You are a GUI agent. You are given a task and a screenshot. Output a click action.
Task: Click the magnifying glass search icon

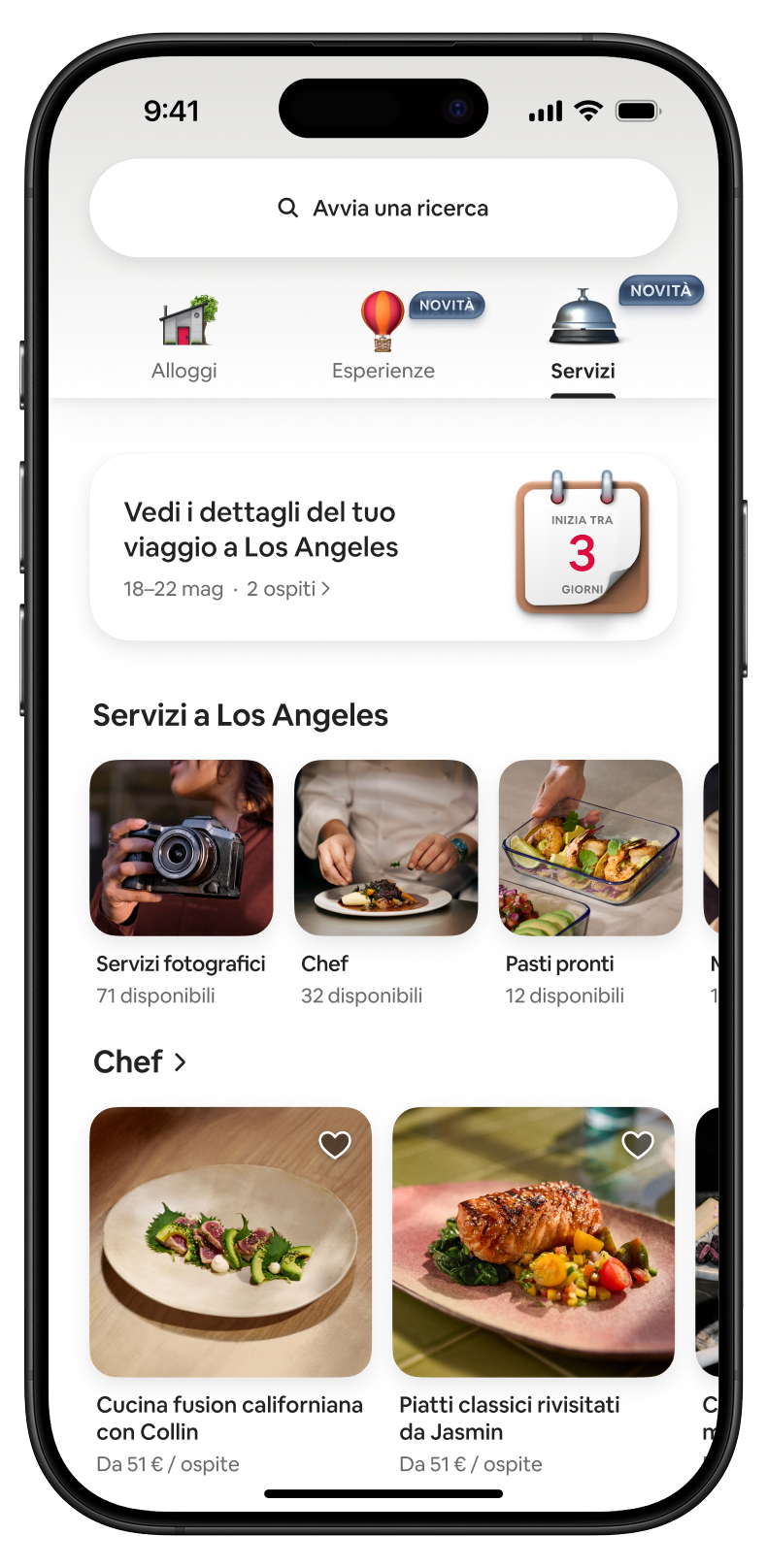(x=288, y=208)
